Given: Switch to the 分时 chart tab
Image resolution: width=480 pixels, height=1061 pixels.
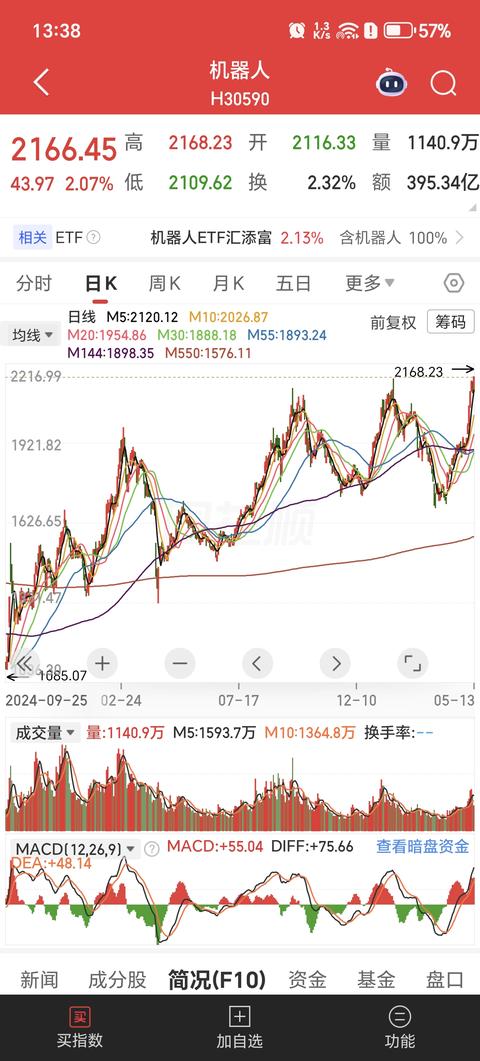Looking at the screenshot, I should [x=34, y=284].
